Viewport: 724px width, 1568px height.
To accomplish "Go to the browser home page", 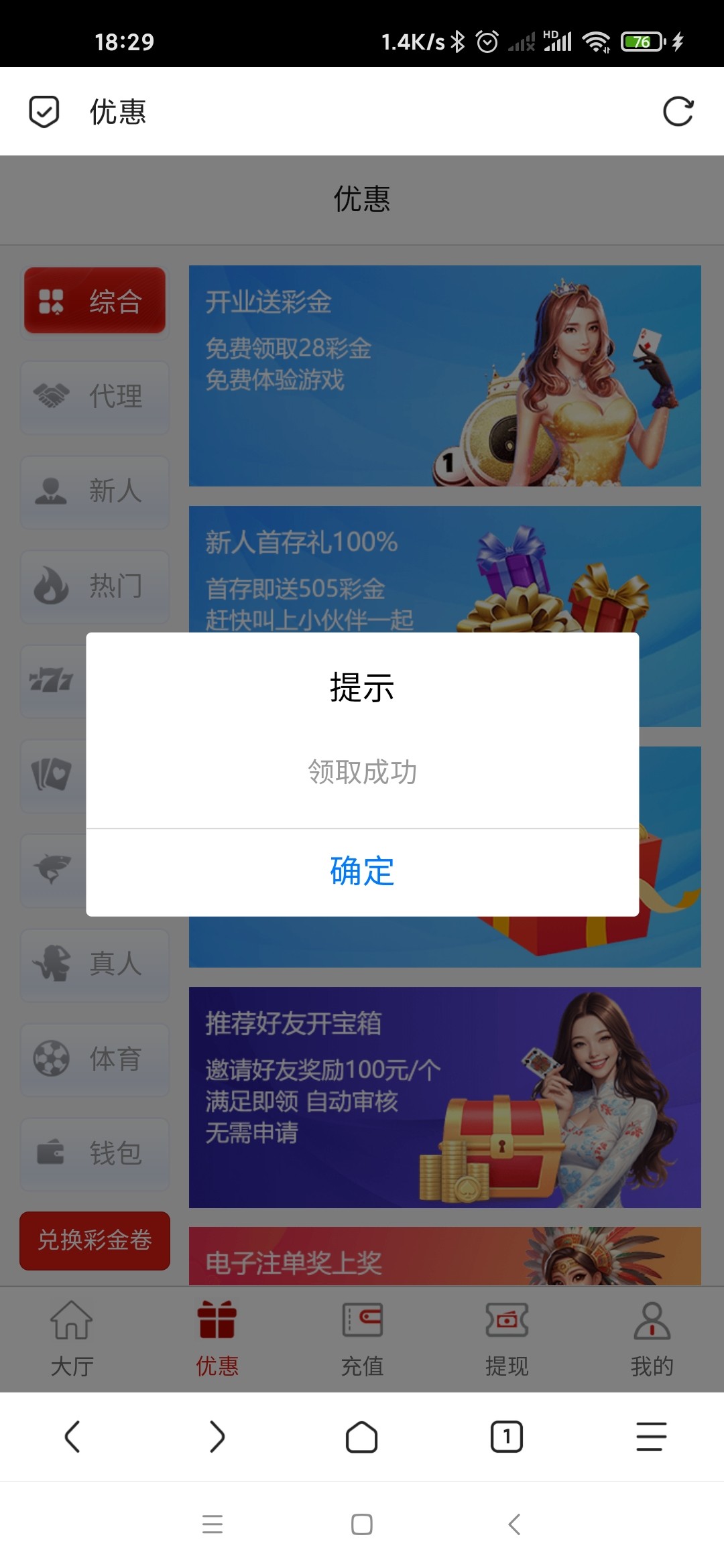I will 362,1437.
